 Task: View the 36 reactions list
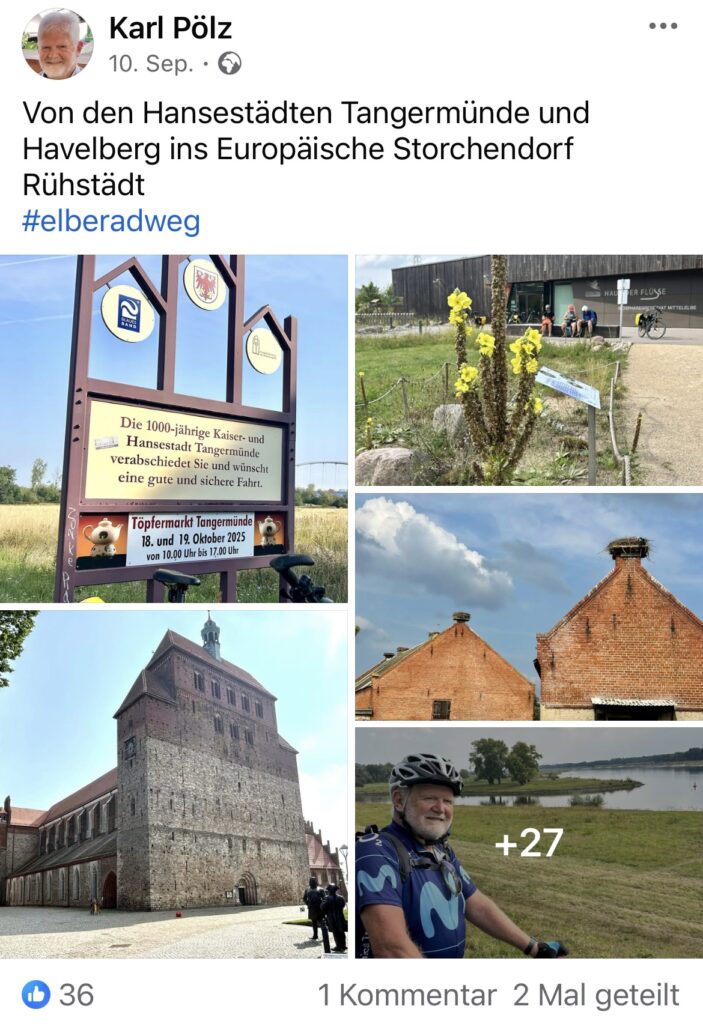[x=58, y=994]
